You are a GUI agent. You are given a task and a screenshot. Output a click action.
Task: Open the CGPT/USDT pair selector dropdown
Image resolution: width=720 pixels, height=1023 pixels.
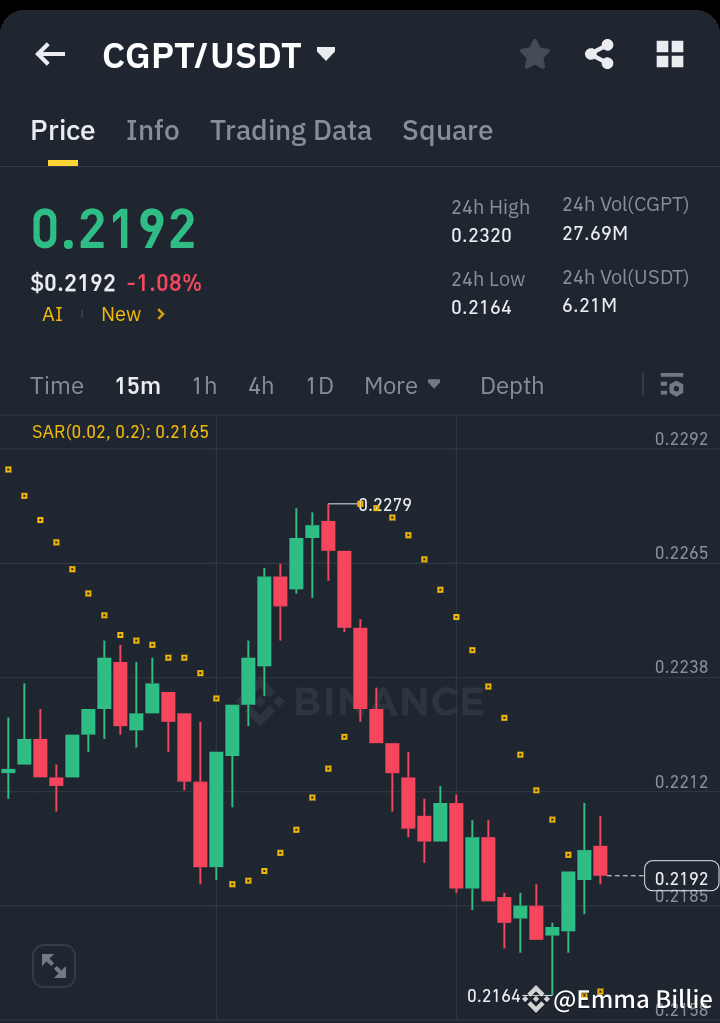[325, 56]
